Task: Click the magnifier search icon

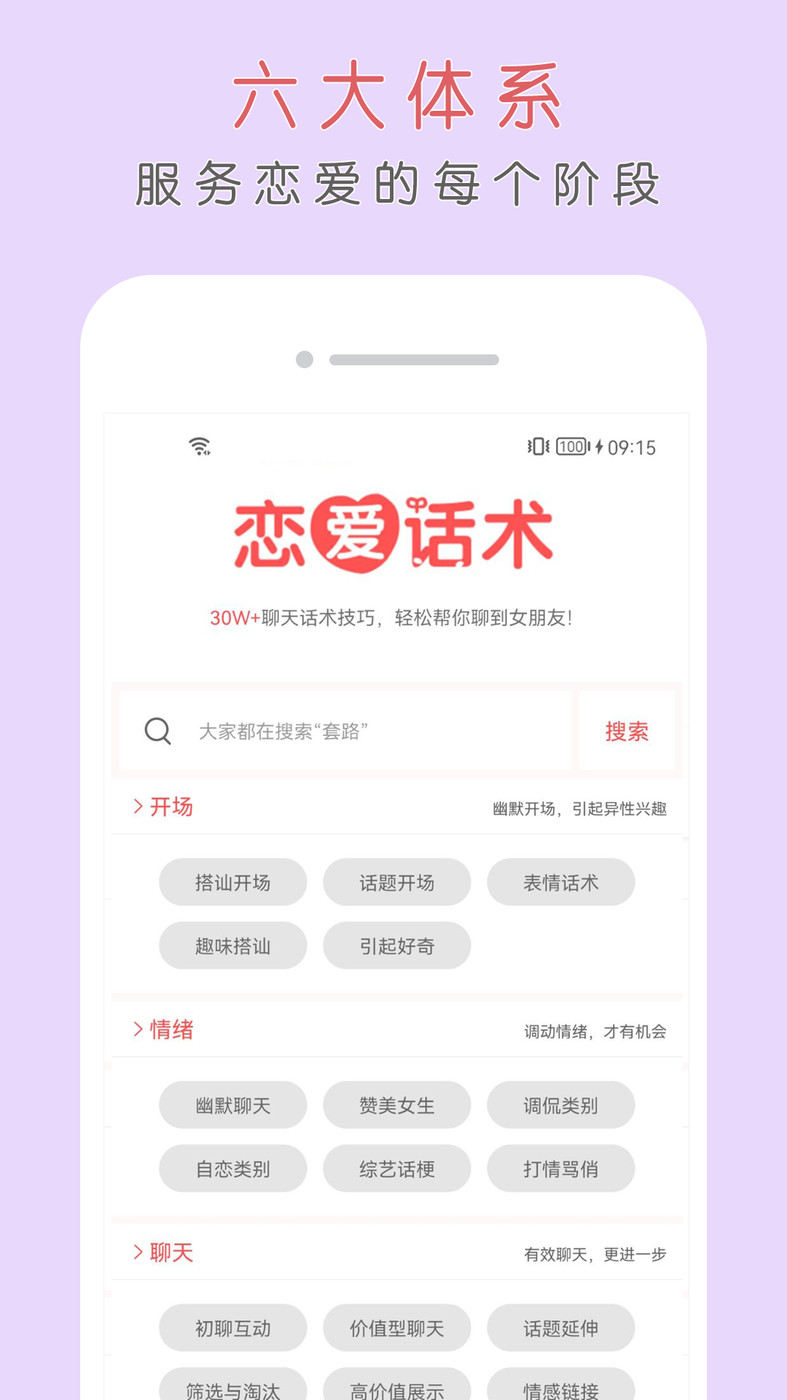Action: [x=158, y=731]
